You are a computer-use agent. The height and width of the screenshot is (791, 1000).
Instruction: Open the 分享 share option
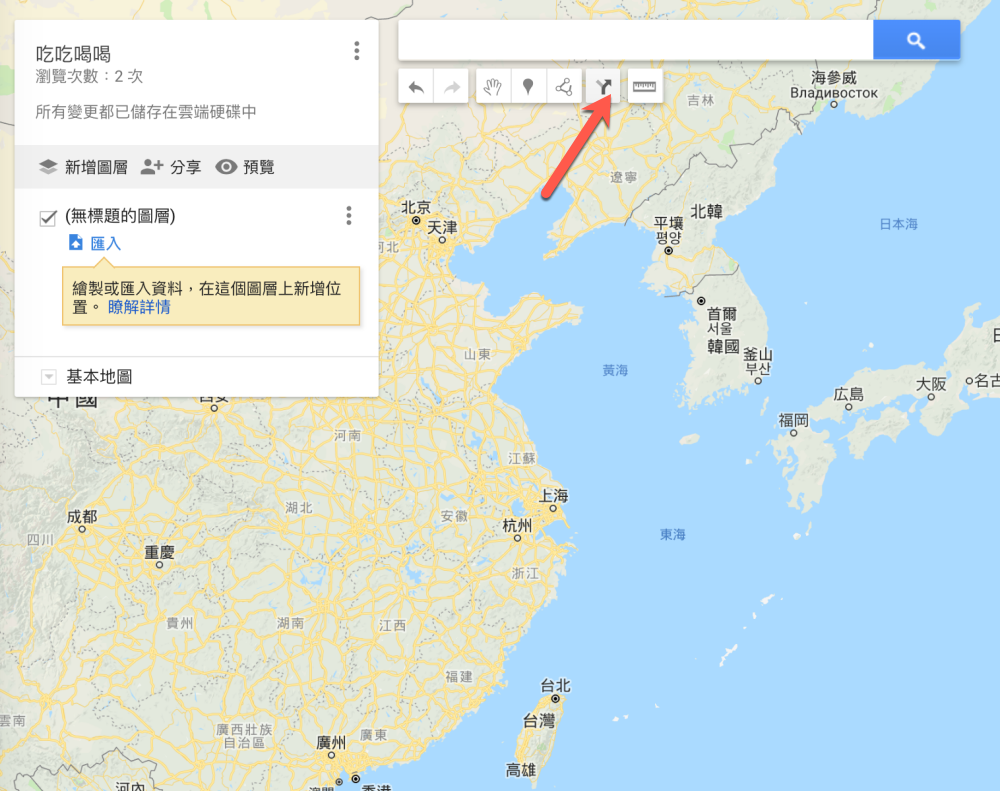[x=171, y=167]
